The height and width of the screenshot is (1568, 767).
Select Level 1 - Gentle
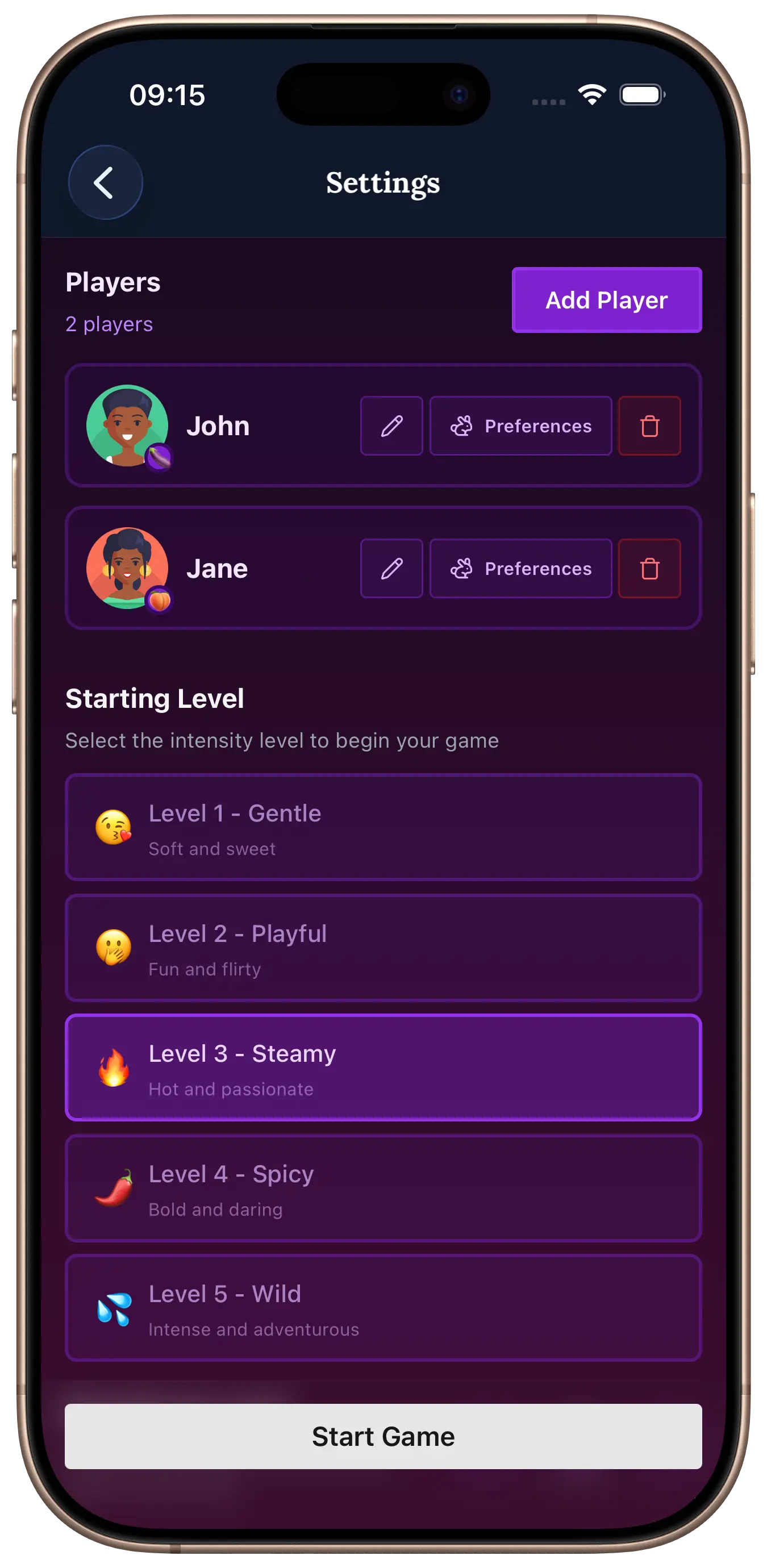(x=383, y=827)
